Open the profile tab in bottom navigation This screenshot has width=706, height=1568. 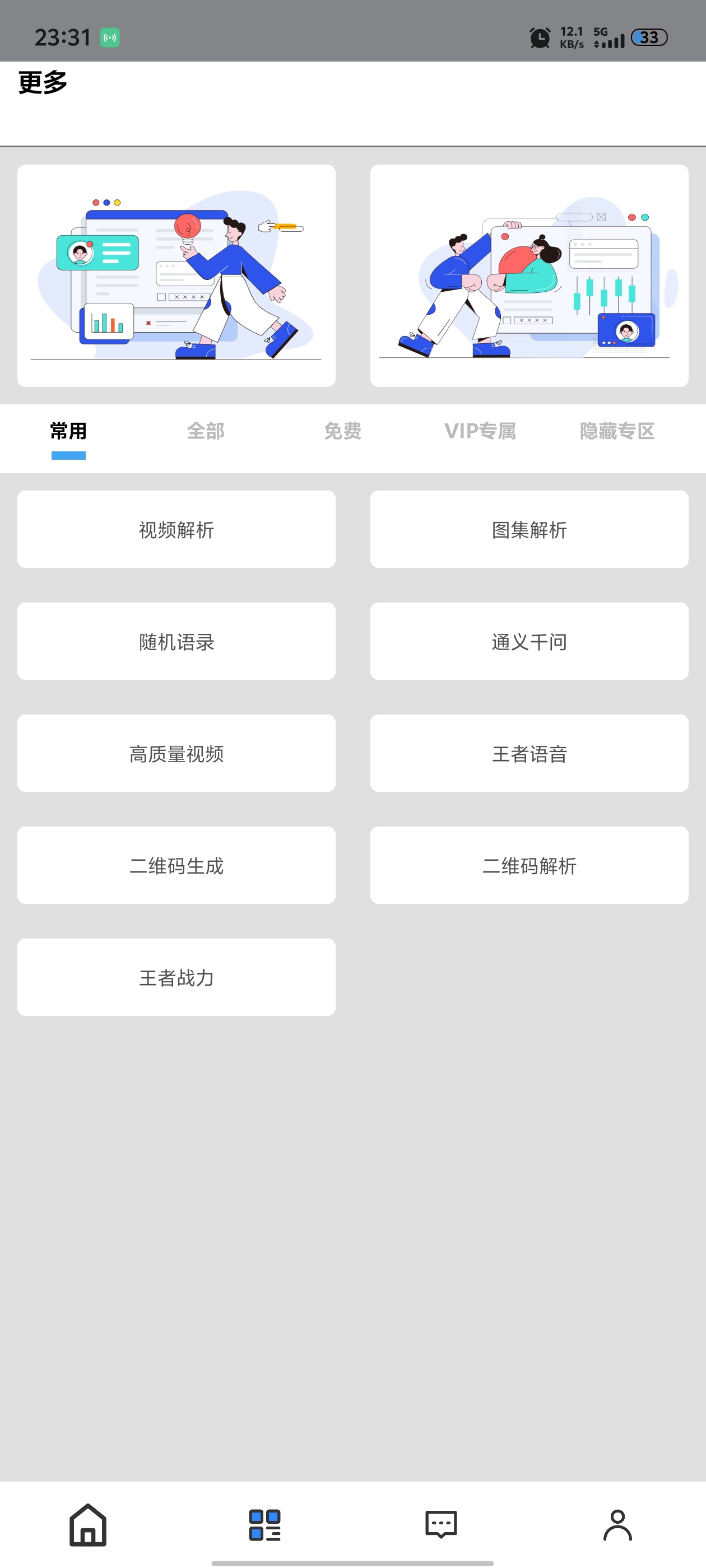pyautogui.click(x=617, y=1525)
